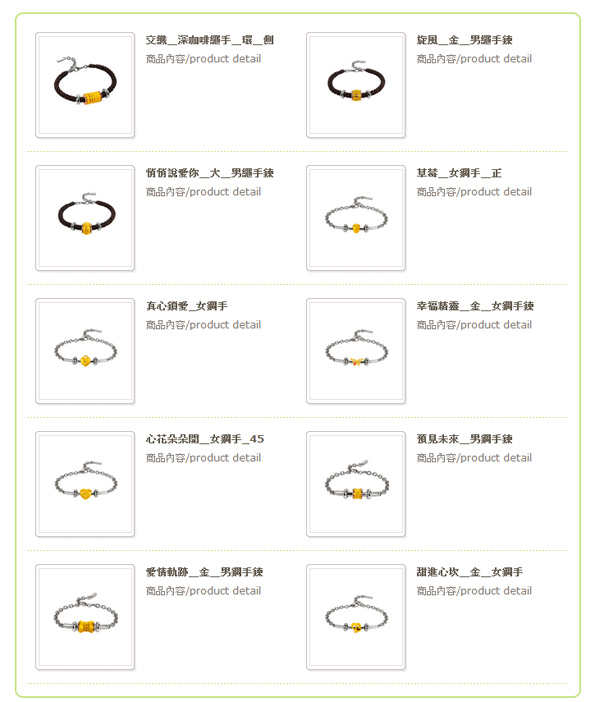Open the 真心鎖愛_女鋼手 bracelet image
The image size is (600, 702).
(85, 351)
